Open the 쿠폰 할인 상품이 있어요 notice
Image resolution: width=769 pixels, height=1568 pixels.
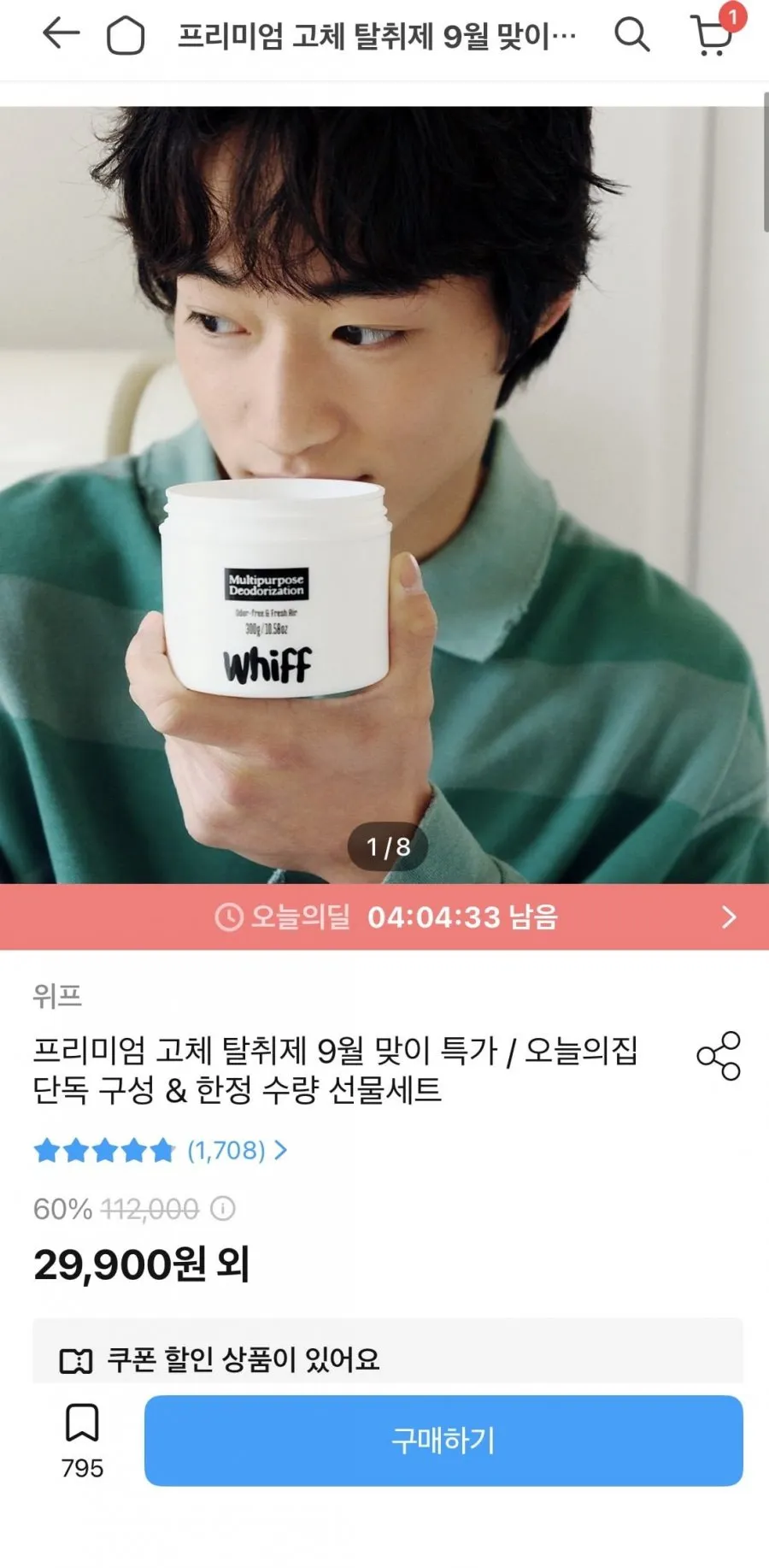[x=388, y=1352]
